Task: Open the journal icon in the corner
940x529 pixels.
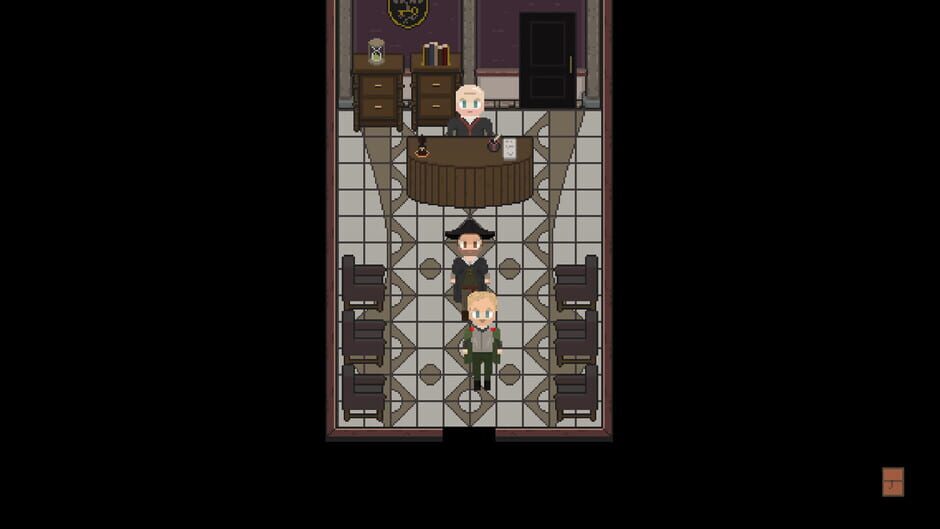Action: (x=893, y=482)
